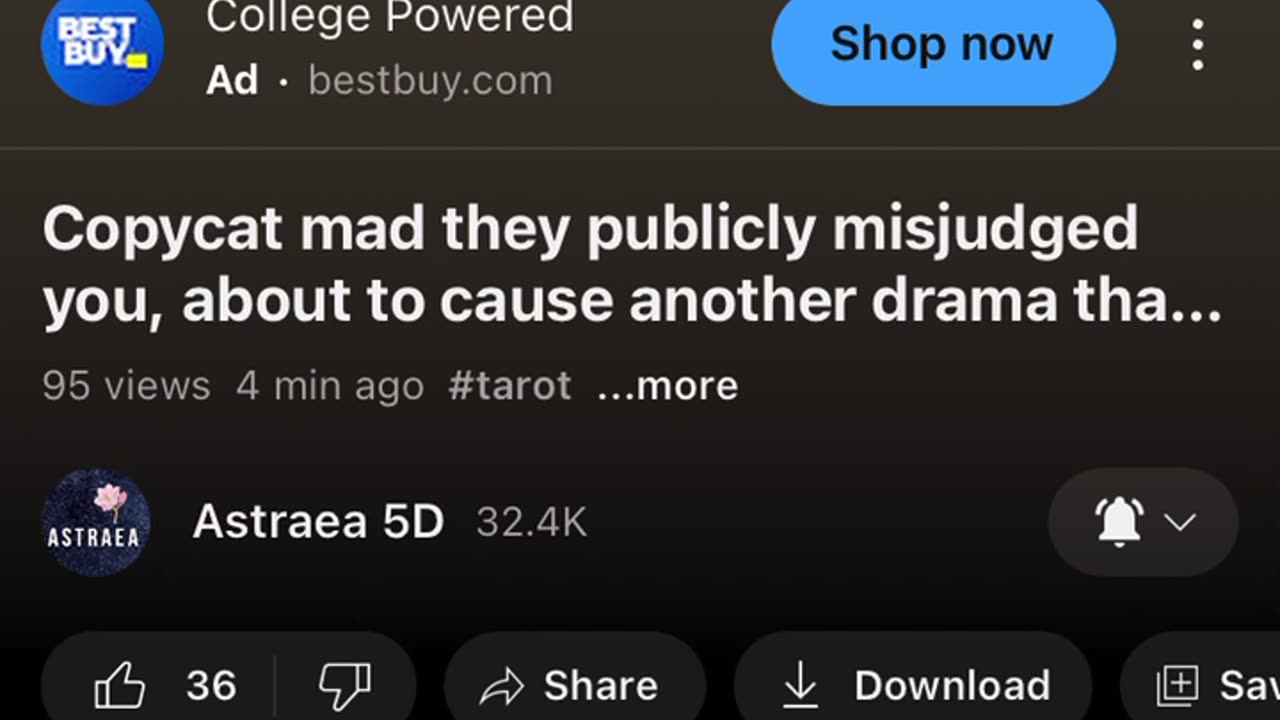Download this video
The width and height of the screenshot is (1280, 720).
[912, 686]
